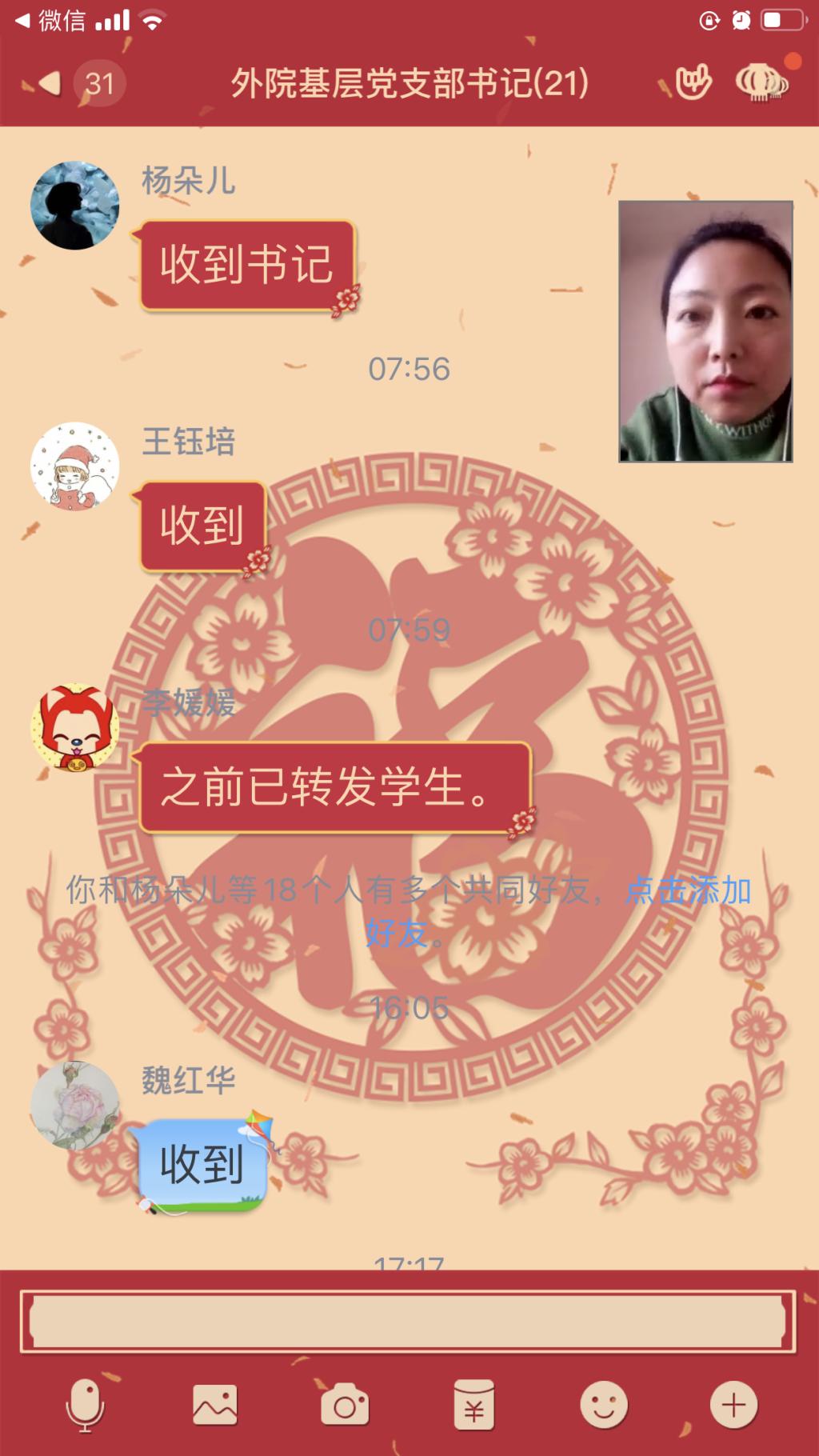Open 杨朵儿's profile avatar
This screenshot has width=819, height=1456.
point(74,206)
